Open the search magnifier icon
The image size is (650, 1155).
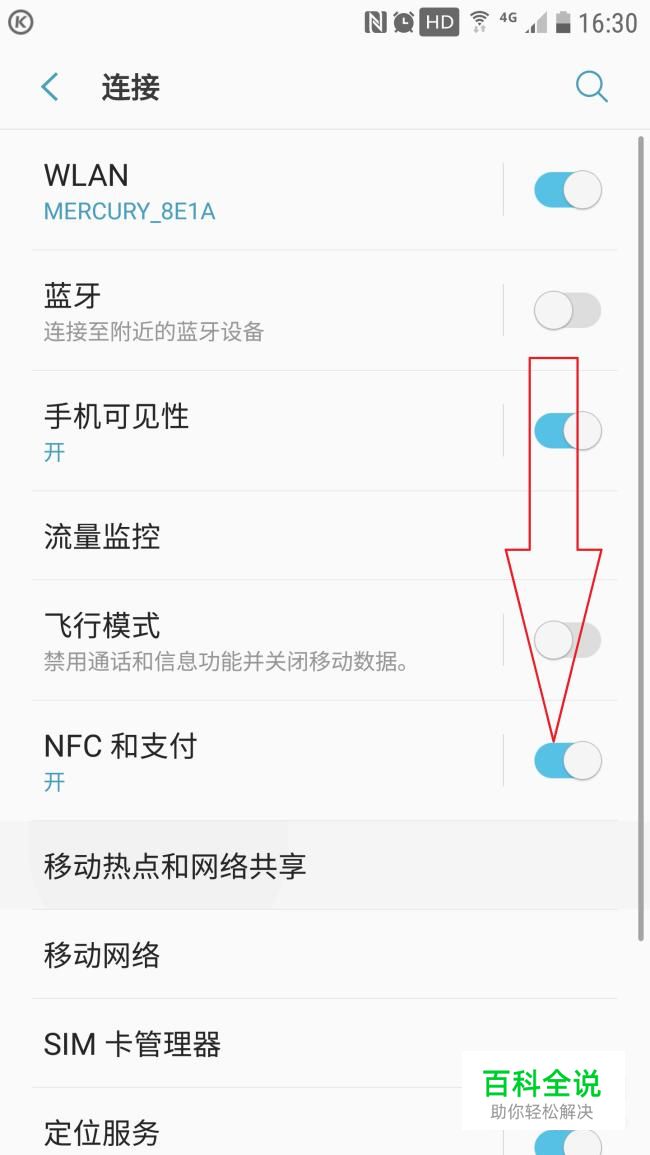click(x=591, y=87)
